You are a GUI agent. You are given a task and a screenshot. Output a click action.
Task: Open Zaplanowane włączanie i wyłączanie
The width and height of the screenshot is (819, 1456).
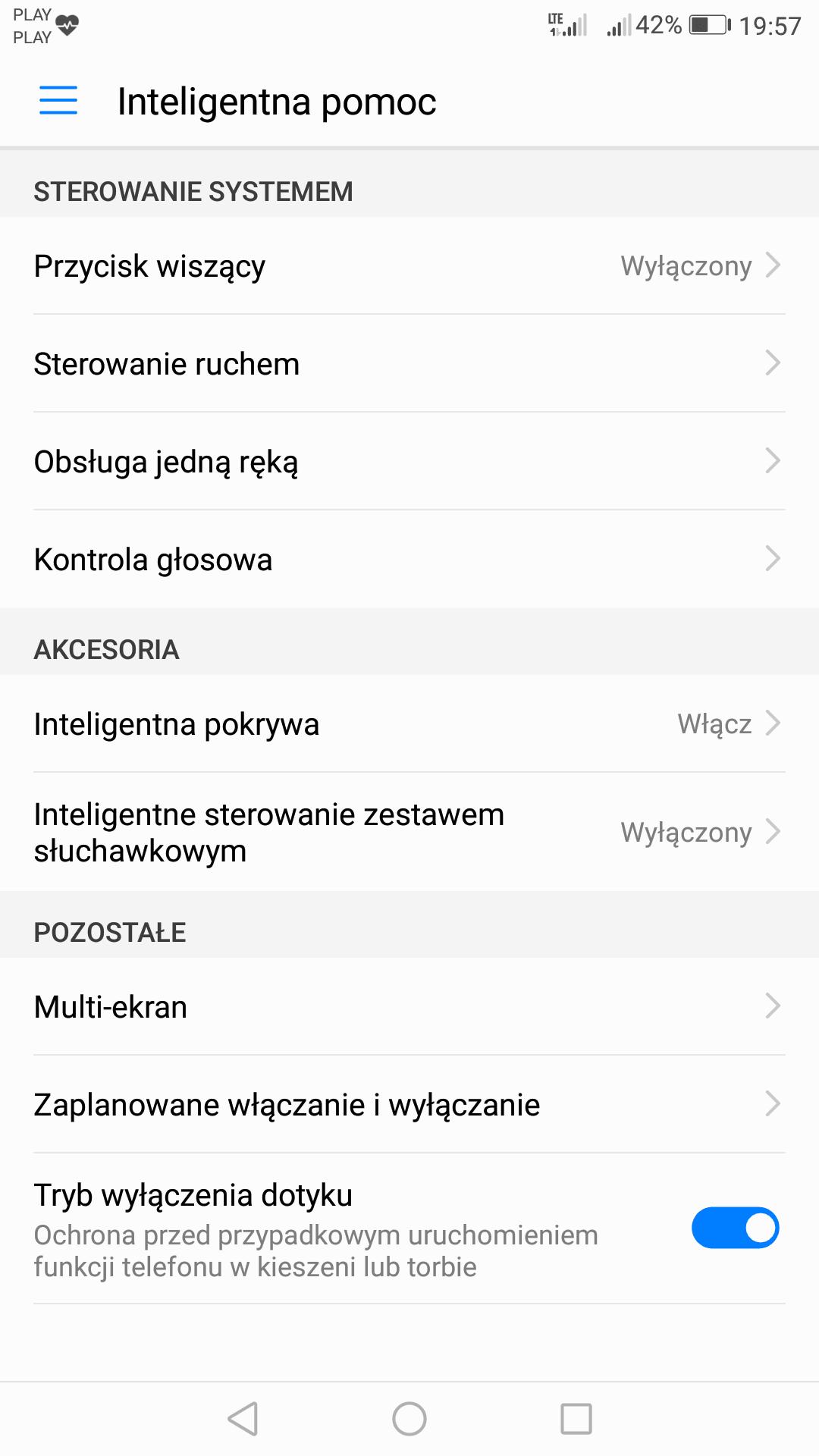tap(409, 1105)
